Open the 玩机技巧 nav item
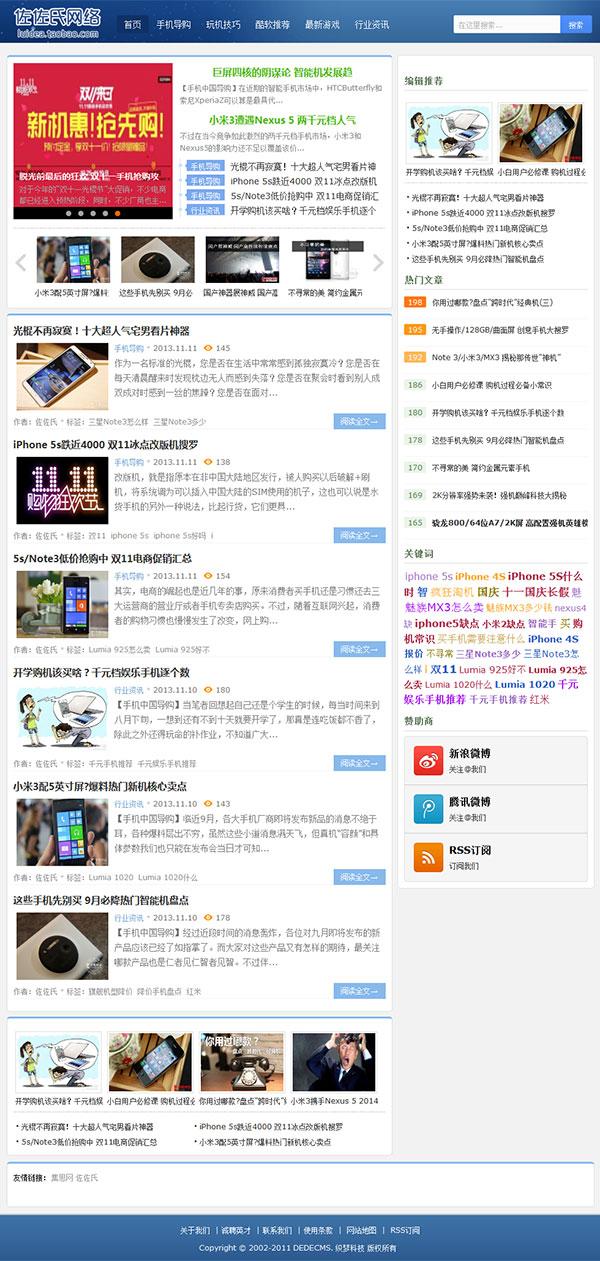This screenshot has height=1261, width=600. [x=222, y=24]
